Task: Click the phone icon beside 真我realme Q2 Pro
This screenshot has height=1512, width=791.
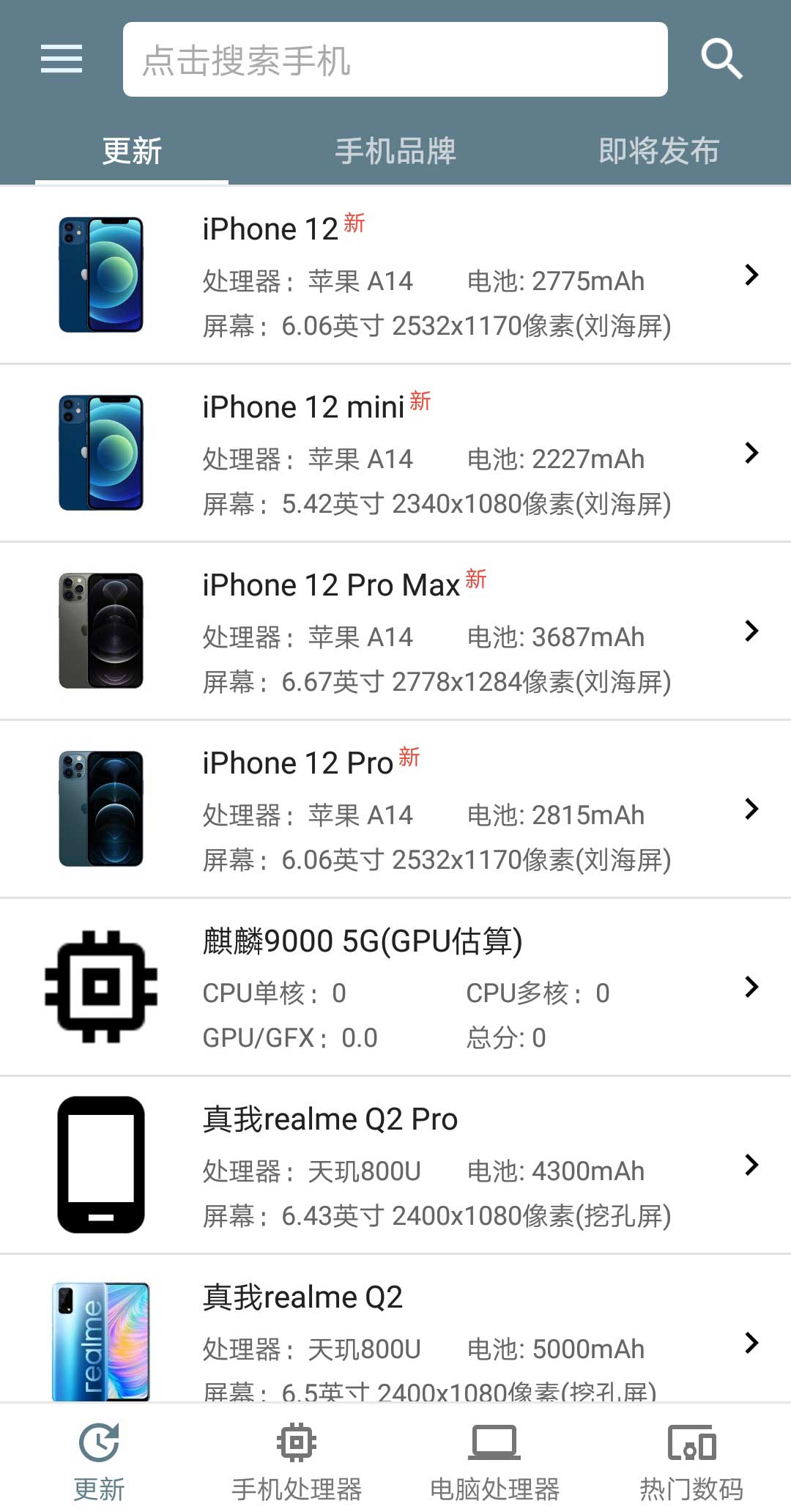Action: pos(100,1165)
